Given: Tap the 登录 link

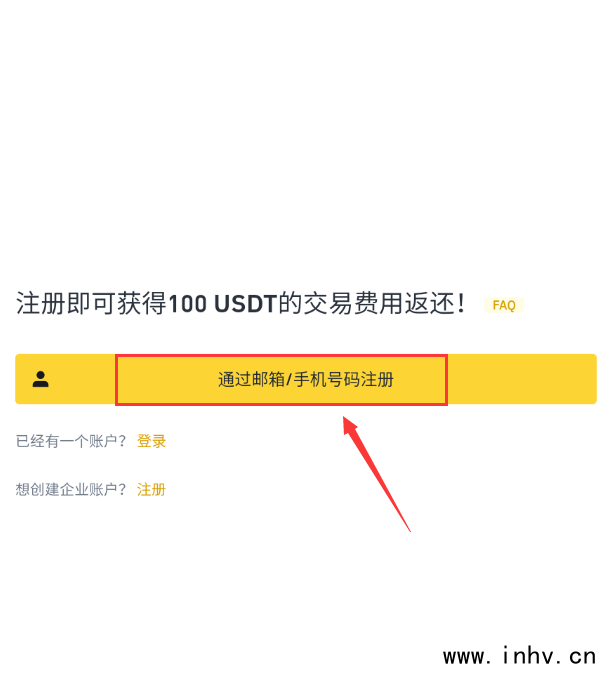Looking at the screenshot, I should (x=151, y=441).
